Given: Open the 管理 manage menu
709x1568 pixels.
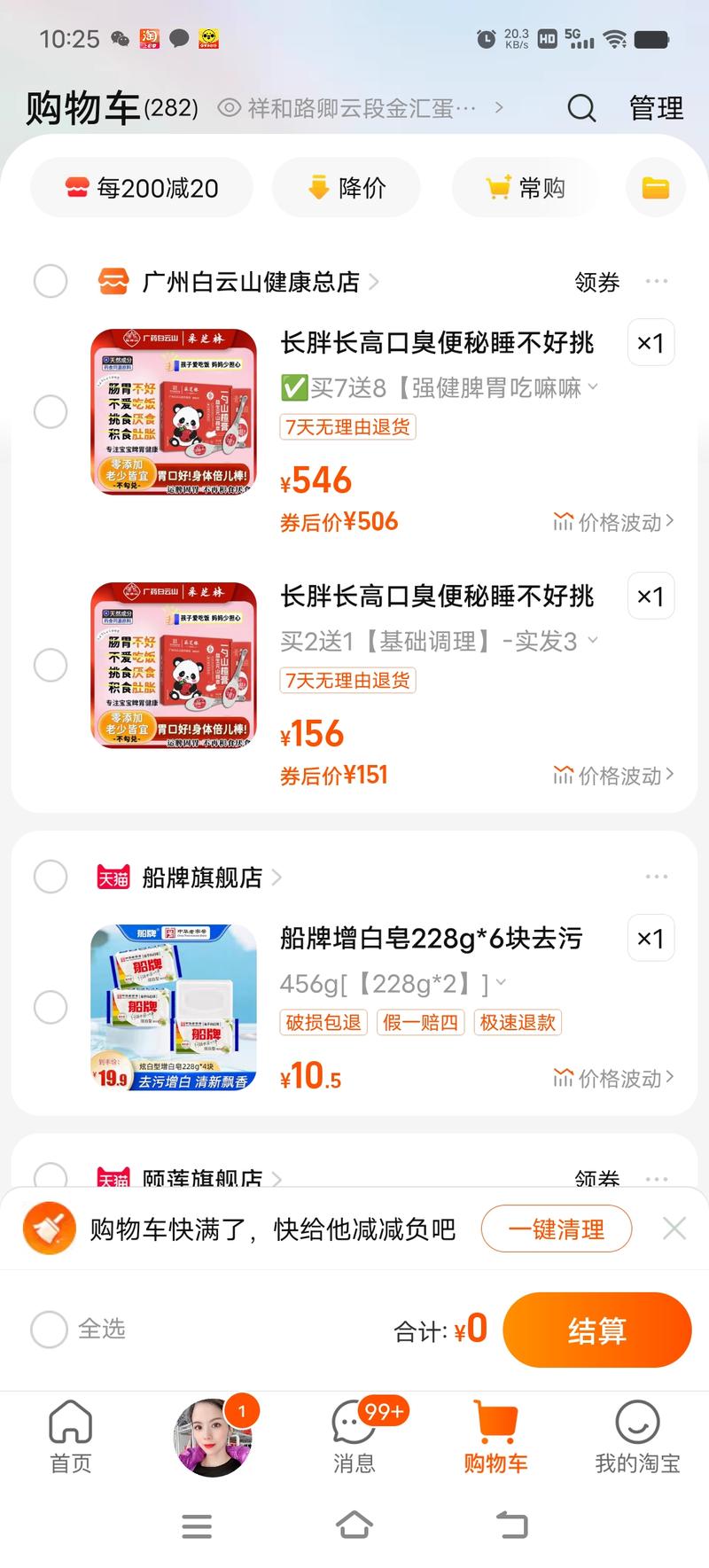Looking at the screenshot, I should (x=655, y=108).
